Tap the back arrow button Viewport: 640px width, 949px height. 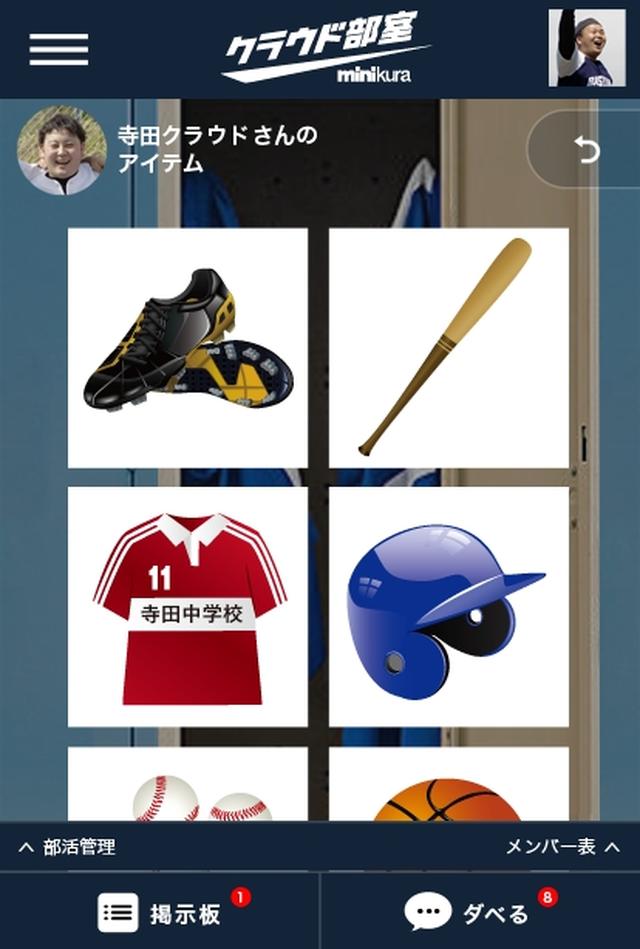pos(587,150)
